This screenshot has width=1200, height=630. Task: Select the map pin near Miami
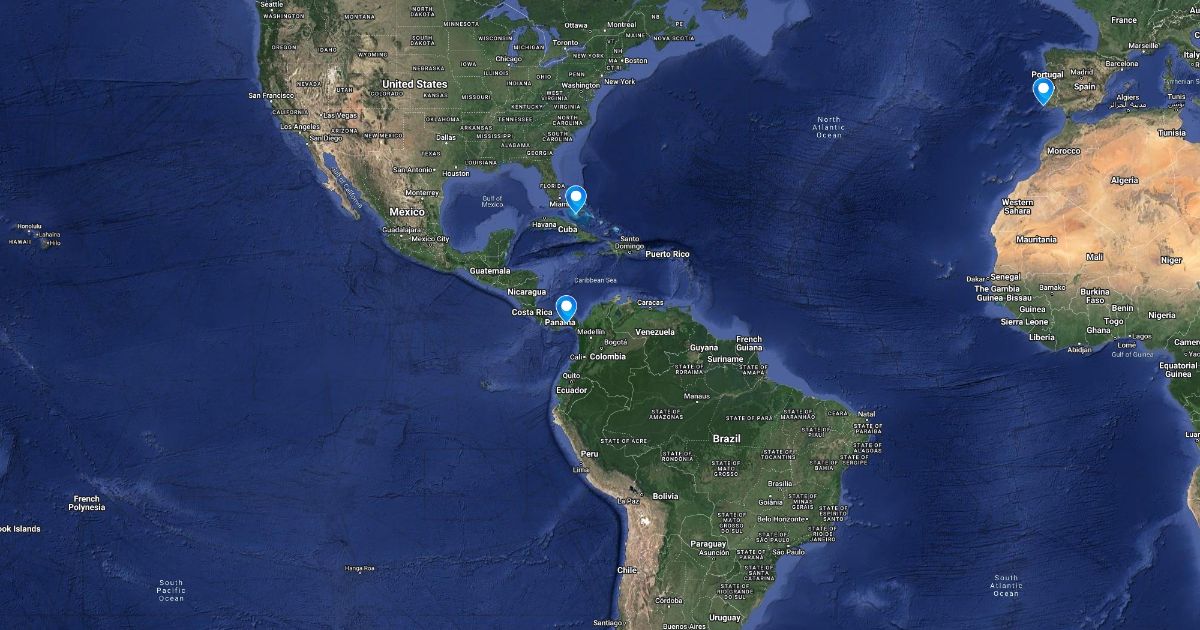click(x=576, y=200)
